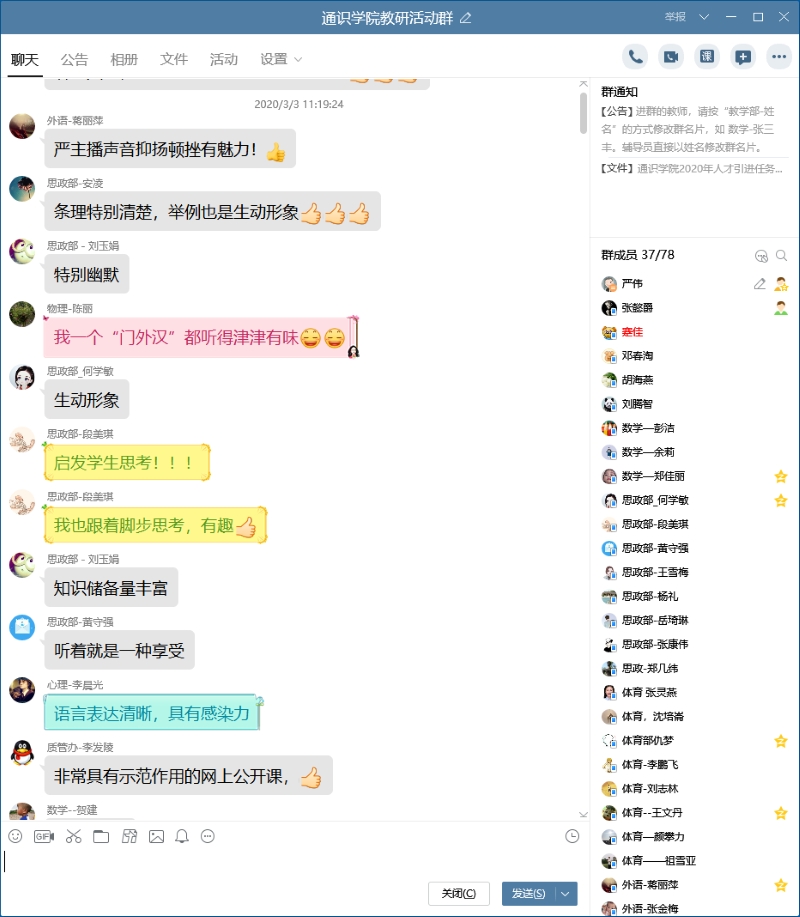Click the 发送(S) send button

tap(528, 893)
